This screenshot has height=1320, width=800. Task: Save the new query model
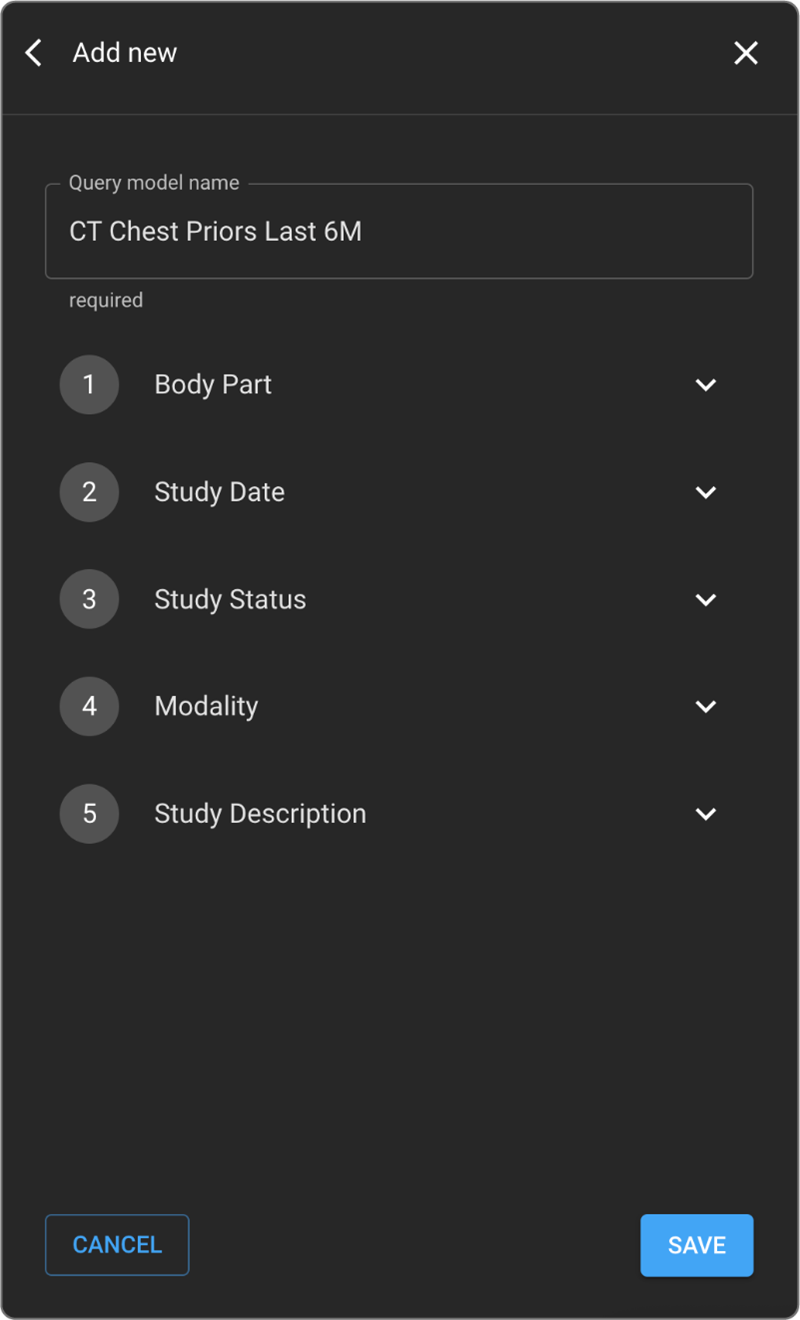click(696, 1245)
